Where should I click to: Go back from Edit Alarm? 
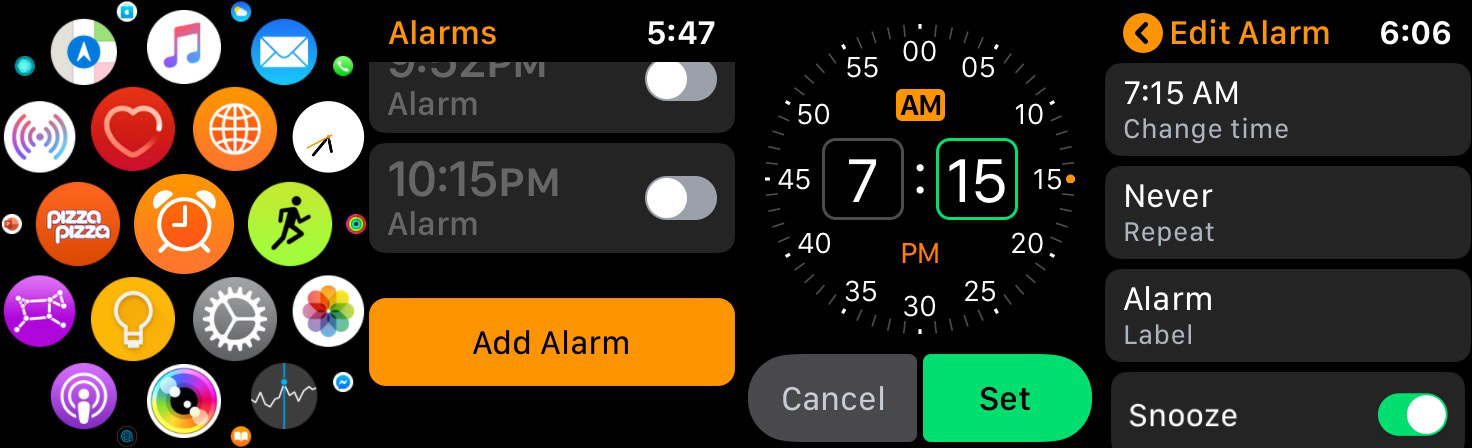click(x=1142, y=33)
